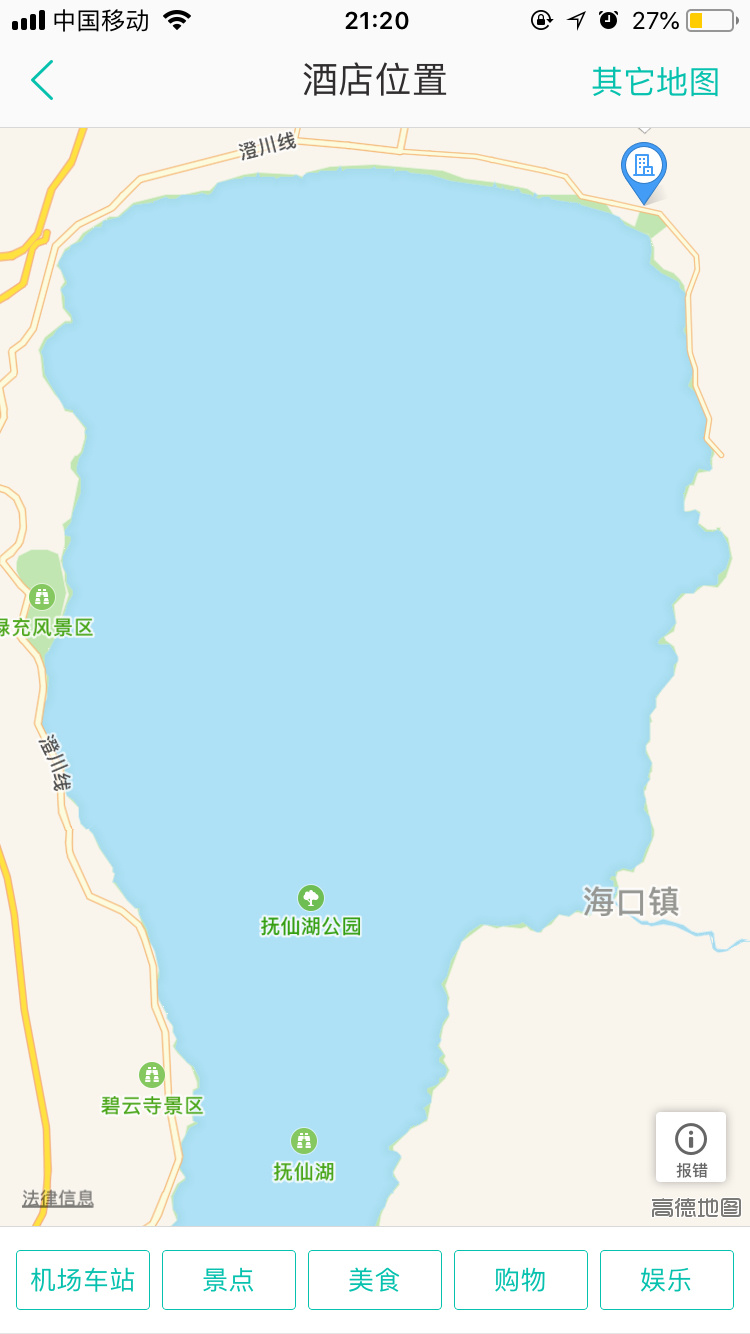The height and width of the screenshot is (1334, 750).
Task: Tap the 海口镇 town label on map
Action: (x=632, y=901)
